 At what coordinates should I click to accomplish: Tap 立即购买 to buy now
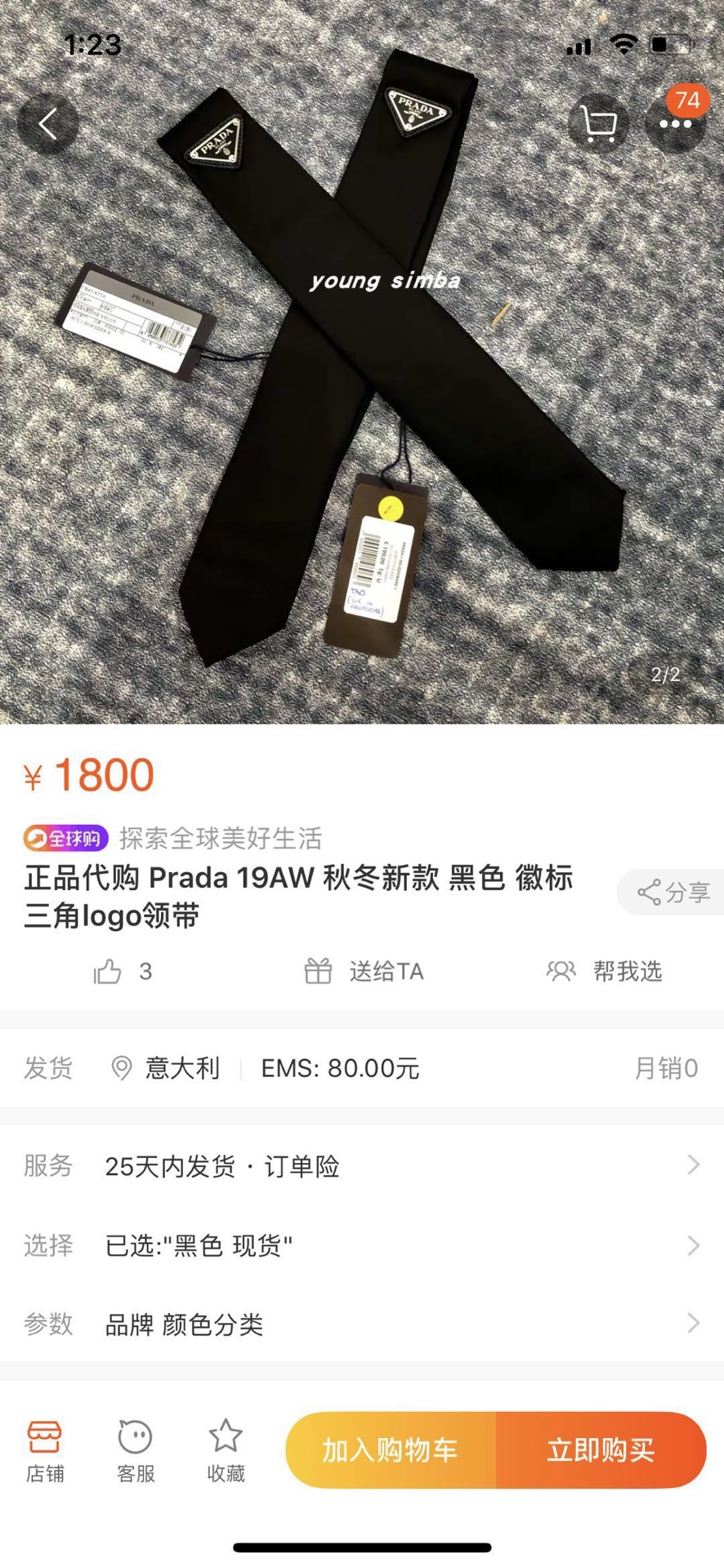point(601,1450)
